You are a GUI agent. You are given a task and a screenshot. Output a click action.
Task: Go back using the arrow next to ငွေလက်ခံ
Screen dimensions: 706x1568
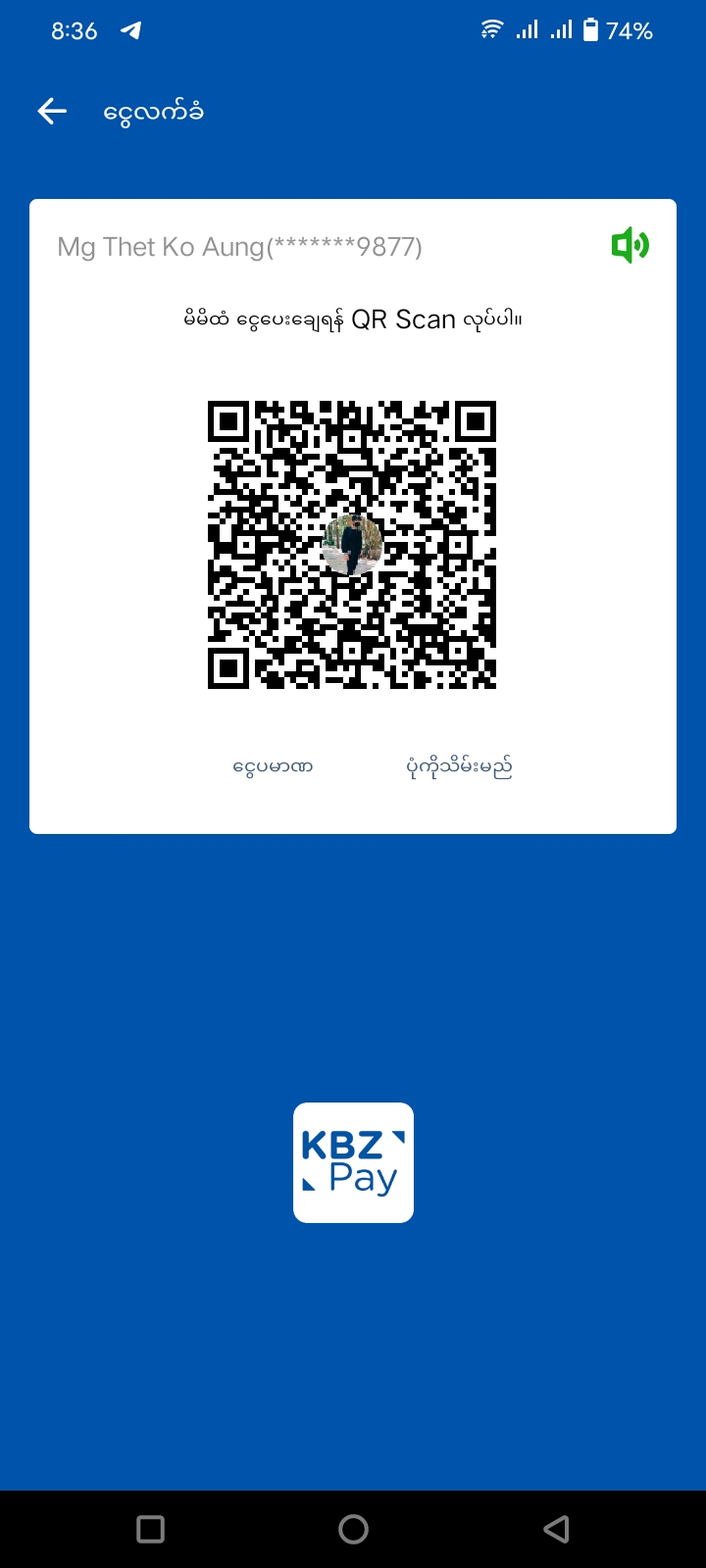[x=52, y=112]
